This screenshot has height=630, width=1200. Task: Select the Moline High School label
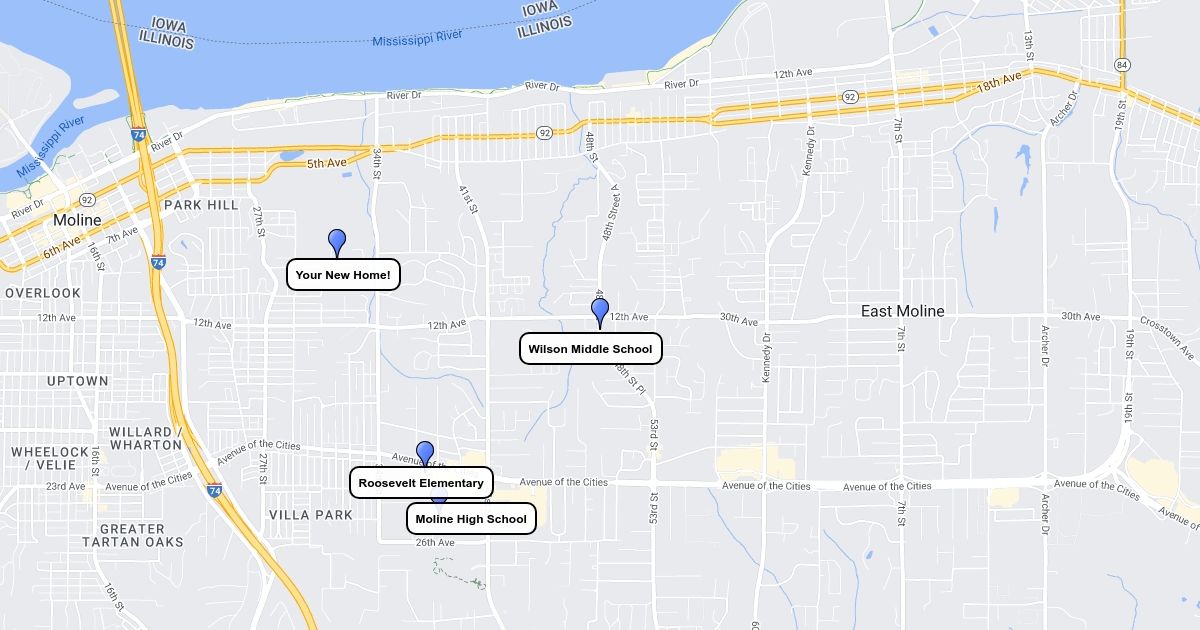pyautogui.click(x=471, y=519)
